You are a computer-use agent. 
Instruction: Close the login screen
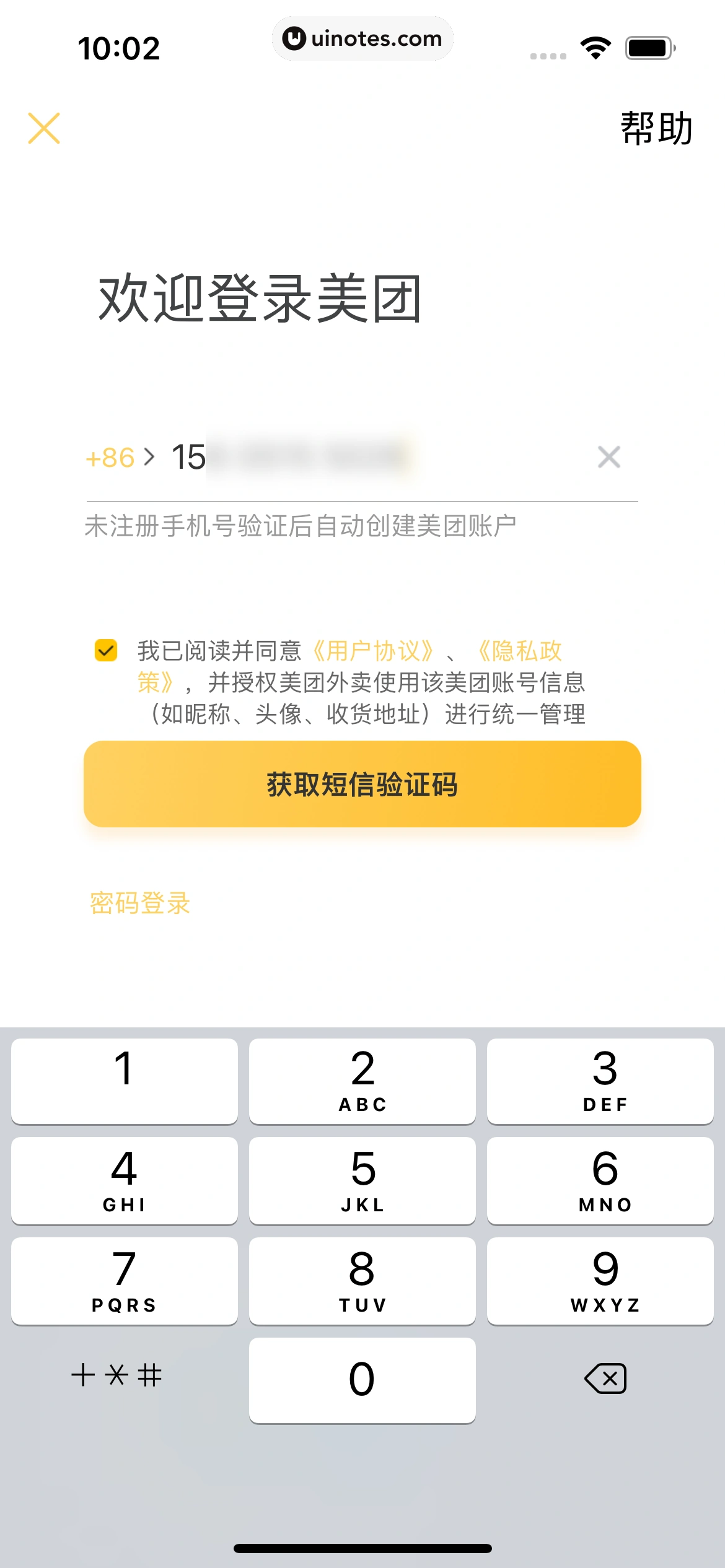pyautogui.click(x=43, y=128)
